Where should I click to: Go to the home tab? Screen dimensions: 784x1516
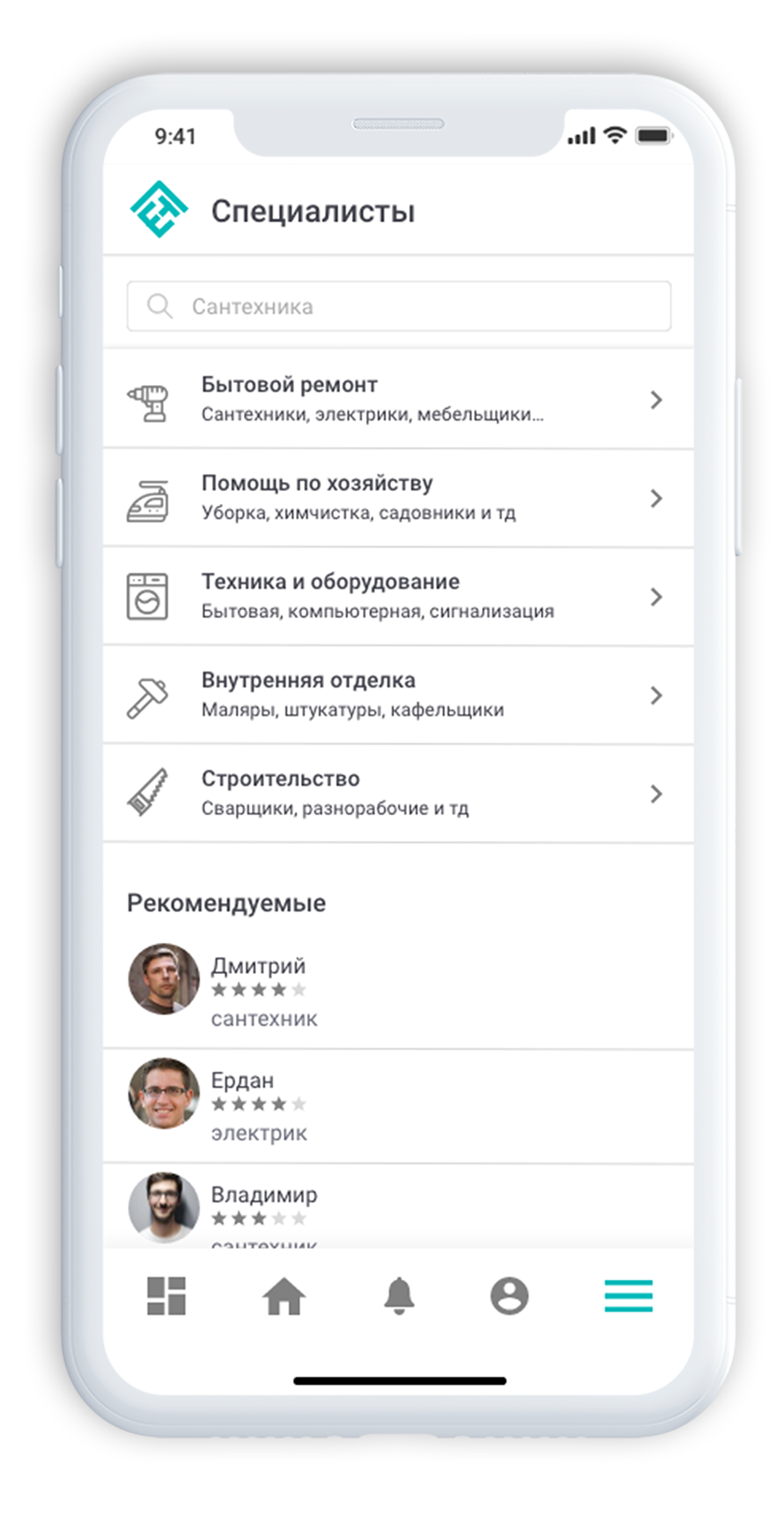[284, 1296]
